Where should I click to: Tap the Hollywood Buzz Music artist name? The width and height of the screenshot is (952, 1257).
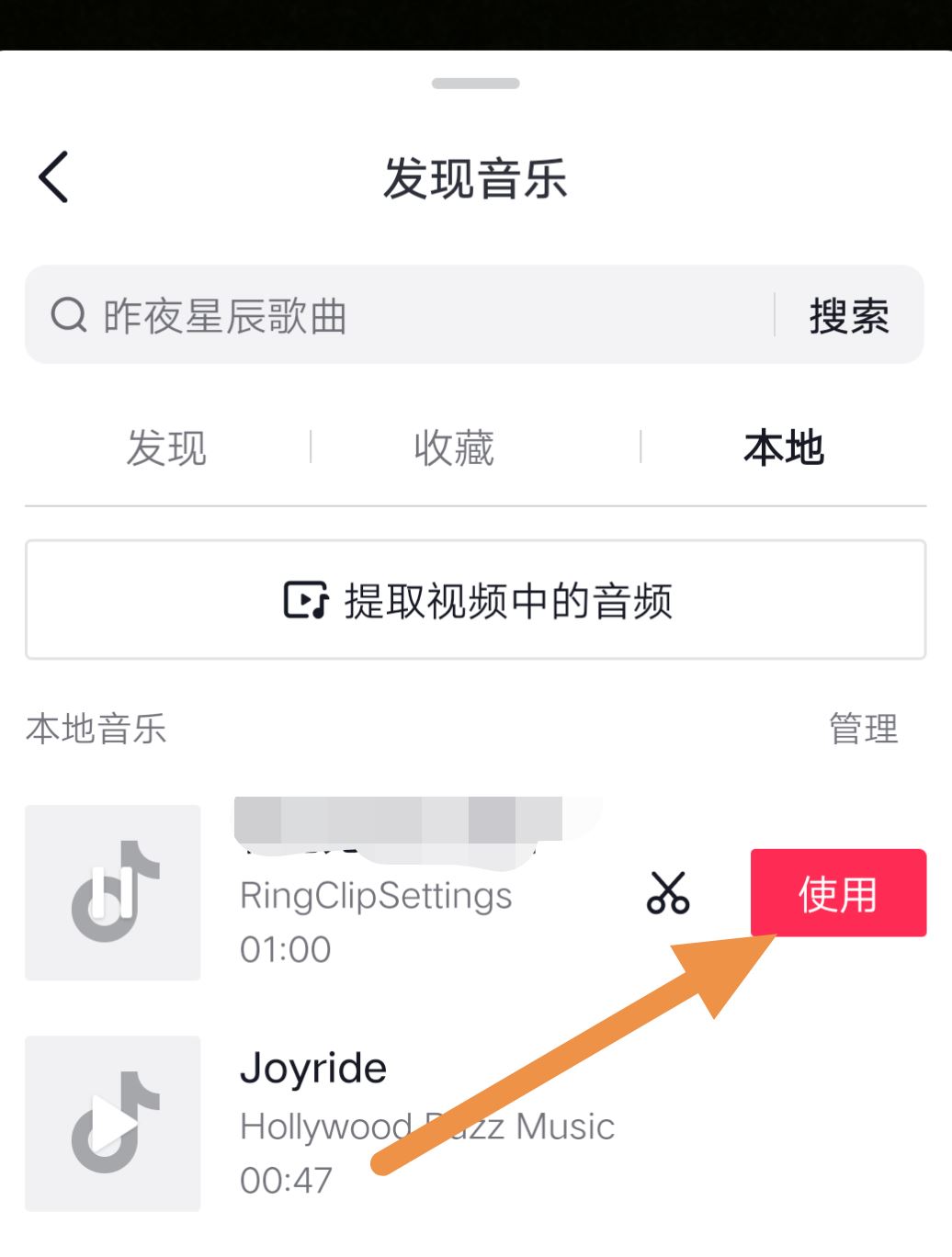point(426,1126)
